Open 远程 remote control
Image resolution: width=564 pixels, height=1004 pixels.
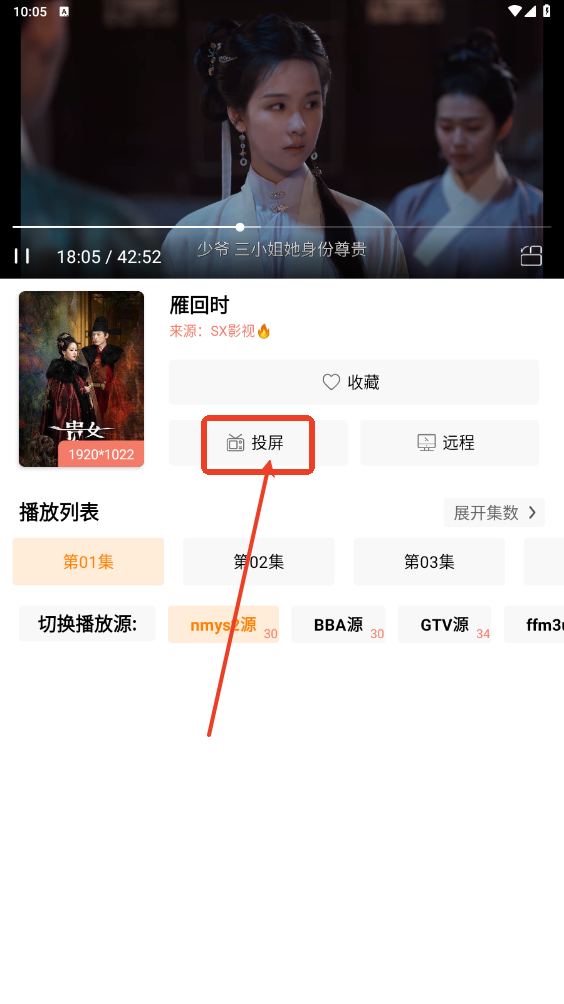[449, 442]
